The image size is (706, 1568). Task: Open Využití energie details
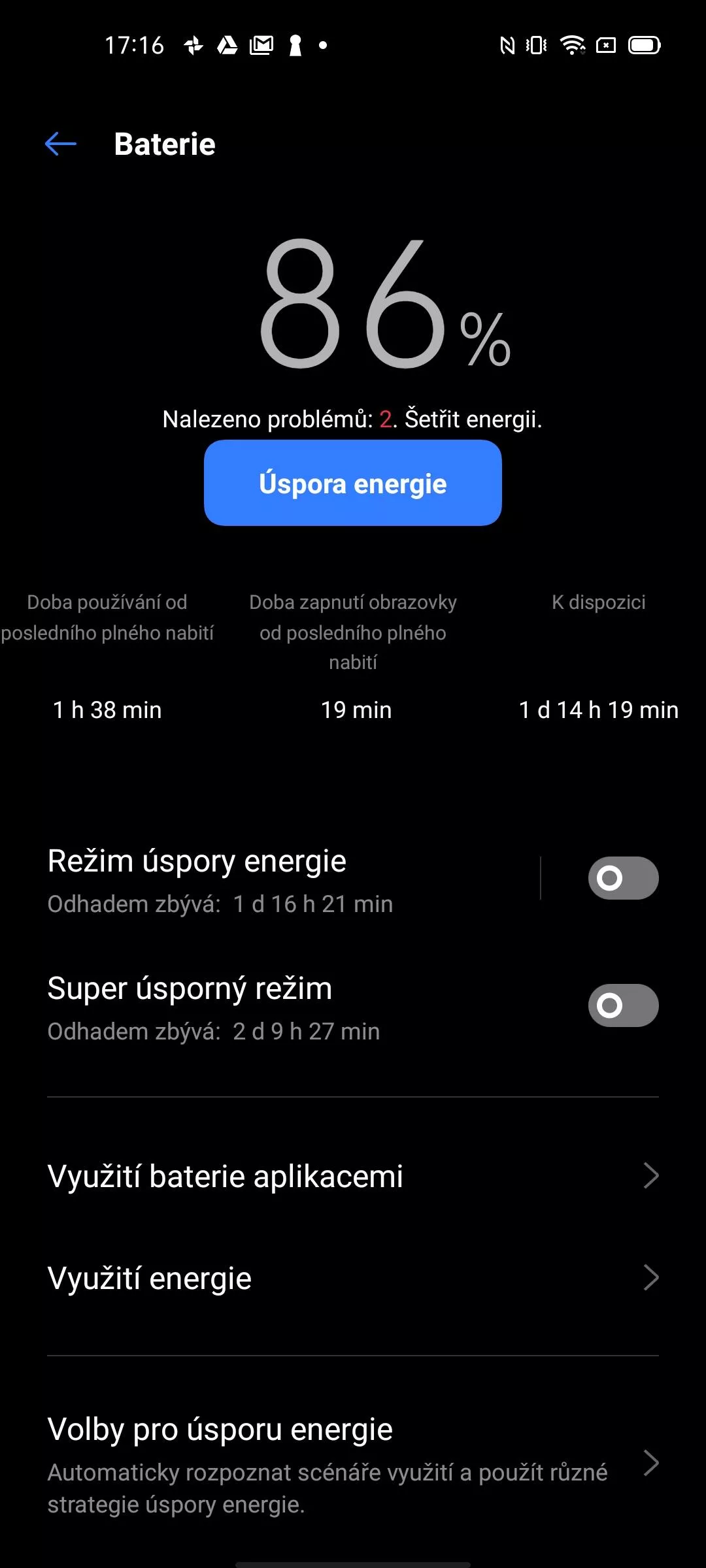click(x=353, y=1278)
